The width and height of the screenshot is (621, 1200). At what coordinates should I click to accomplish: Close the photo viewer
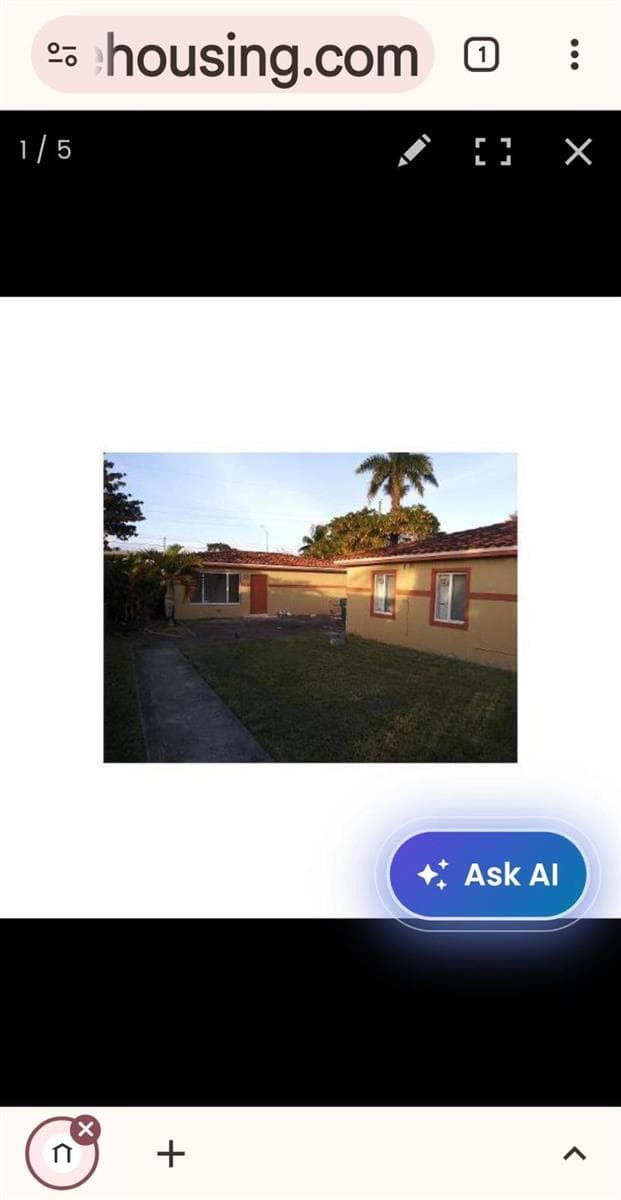(x=578, y=152)
